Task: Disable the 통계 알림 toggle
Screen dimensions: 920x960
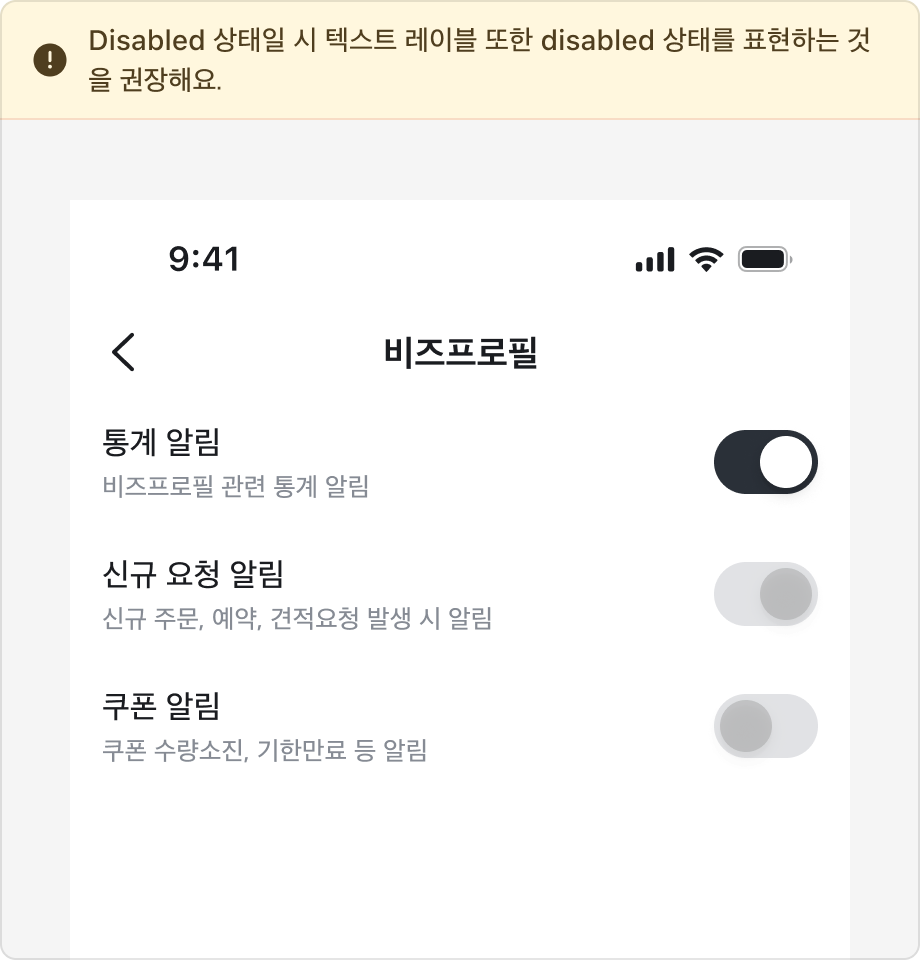Action: coord(765,462)
